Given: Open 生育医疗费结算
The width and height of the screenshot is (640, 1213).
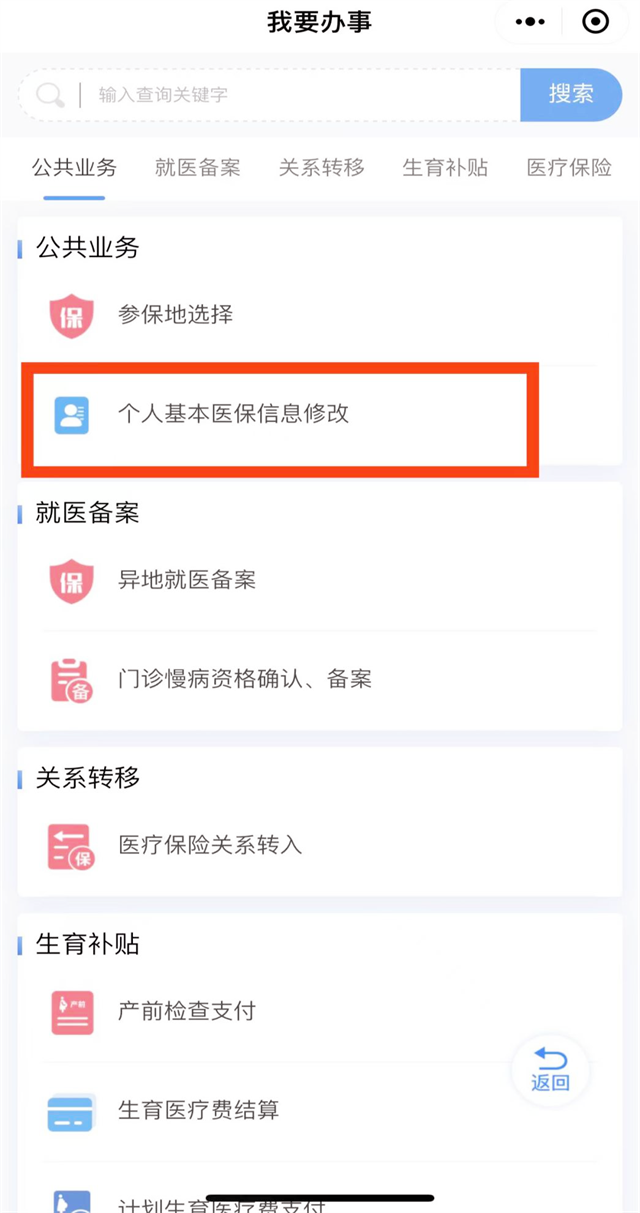Looking at the screenshot, I should tap(320, 1110).
